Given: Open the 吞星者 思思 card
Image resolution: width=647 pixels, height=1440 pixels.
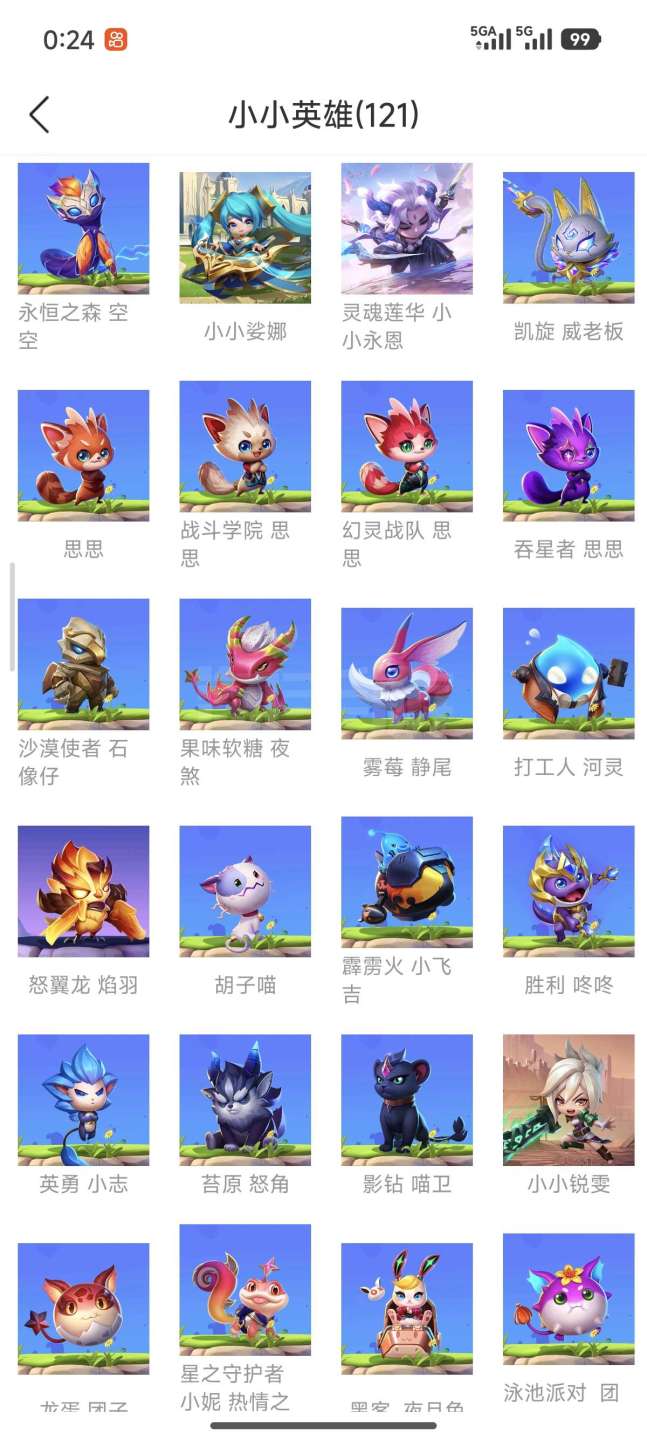Looking at the screenshot, I should (x=568, y=455).
